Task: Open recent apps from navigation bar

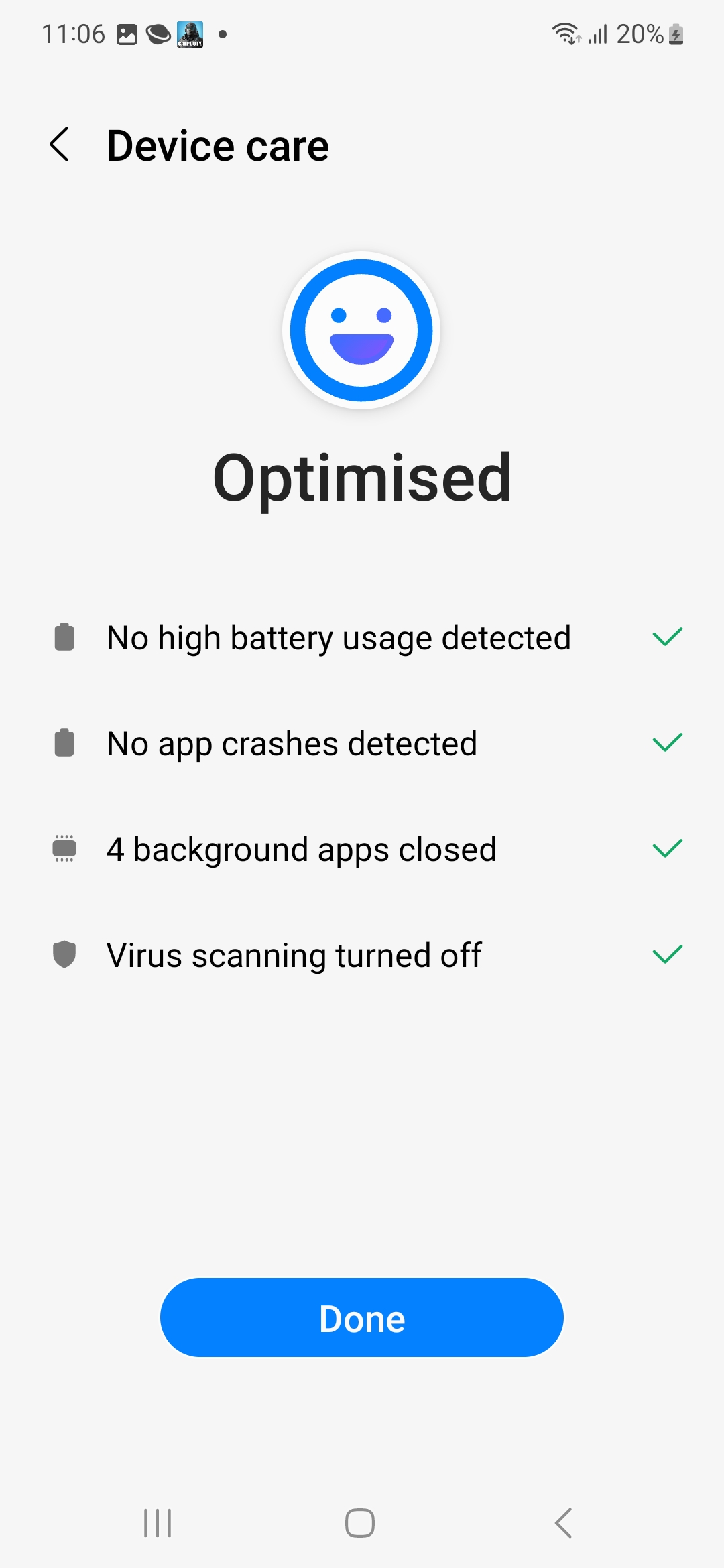Action: (x=158, y=1522)
